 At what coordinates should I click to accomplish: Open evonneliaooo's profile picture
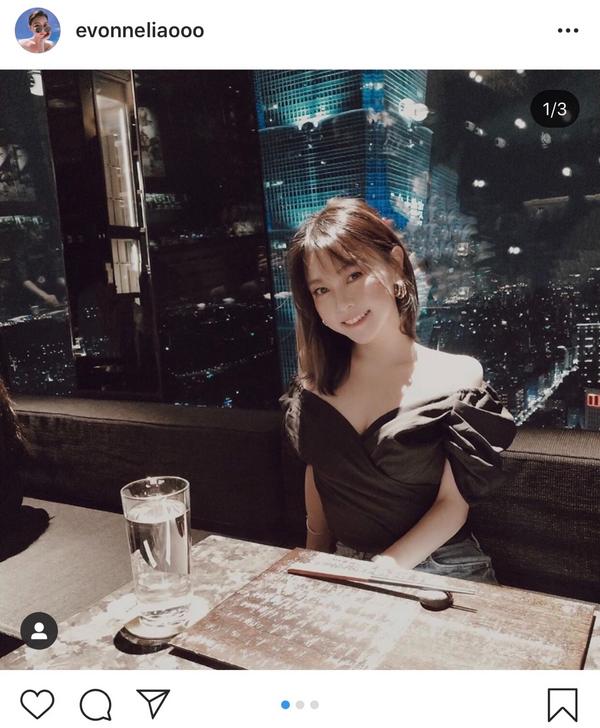[37, 30]
